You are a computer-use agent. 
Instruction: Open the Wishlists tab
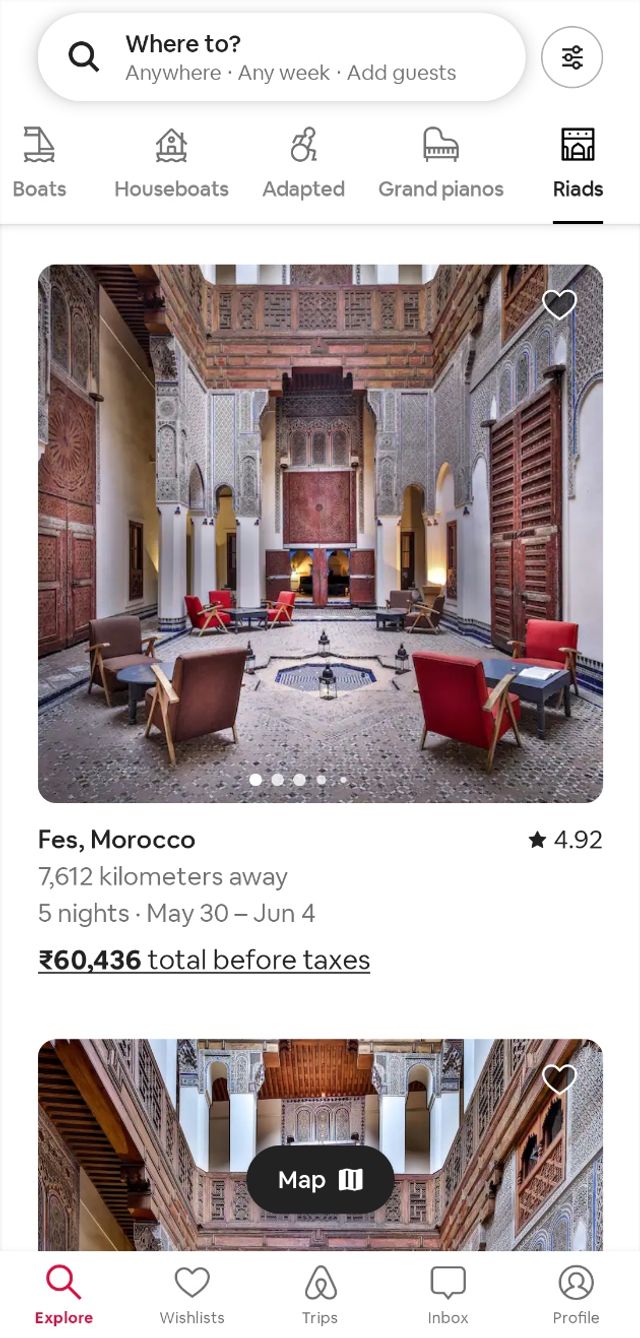[x=192, y=1294]
